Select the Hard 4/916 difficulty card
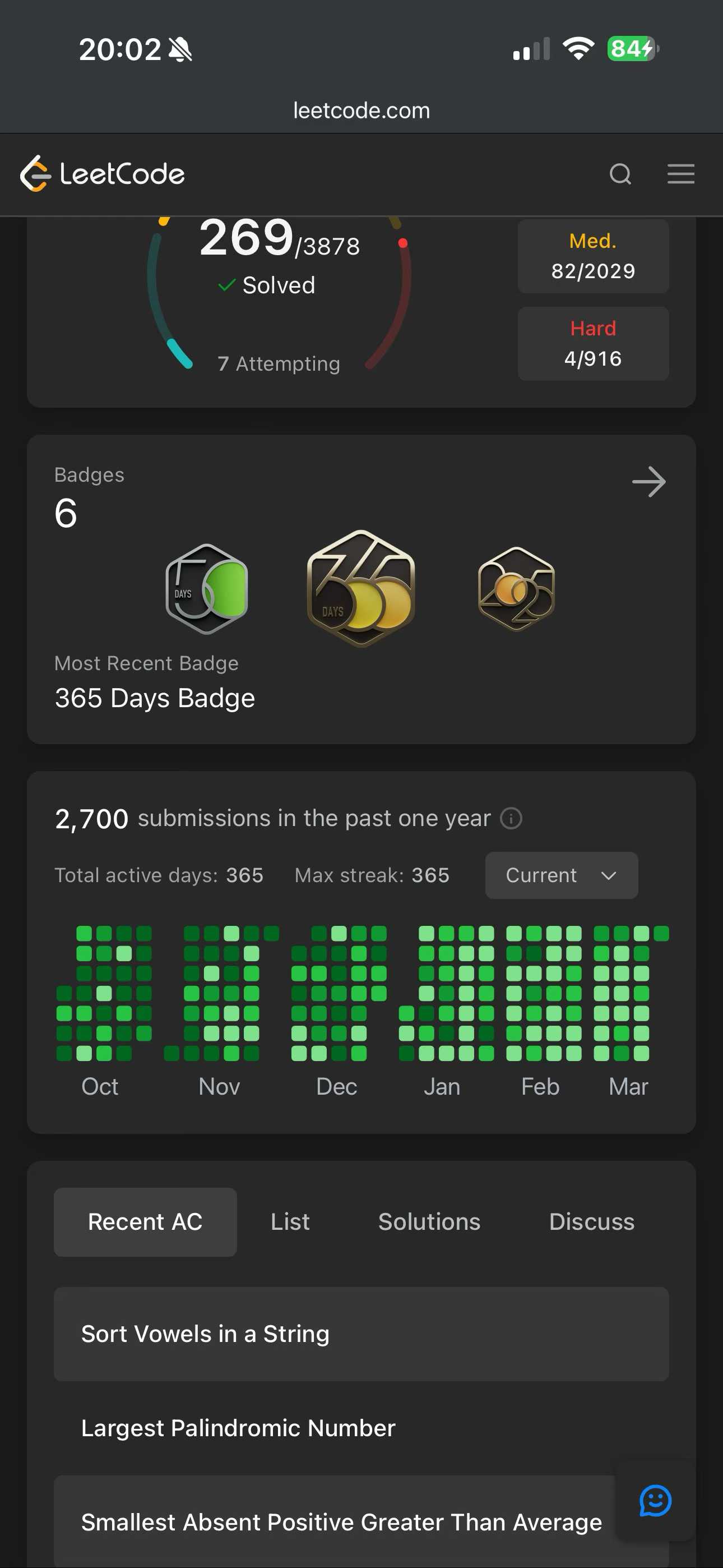Viewport: 723px width, 1568px height. [x=593, y=344]
